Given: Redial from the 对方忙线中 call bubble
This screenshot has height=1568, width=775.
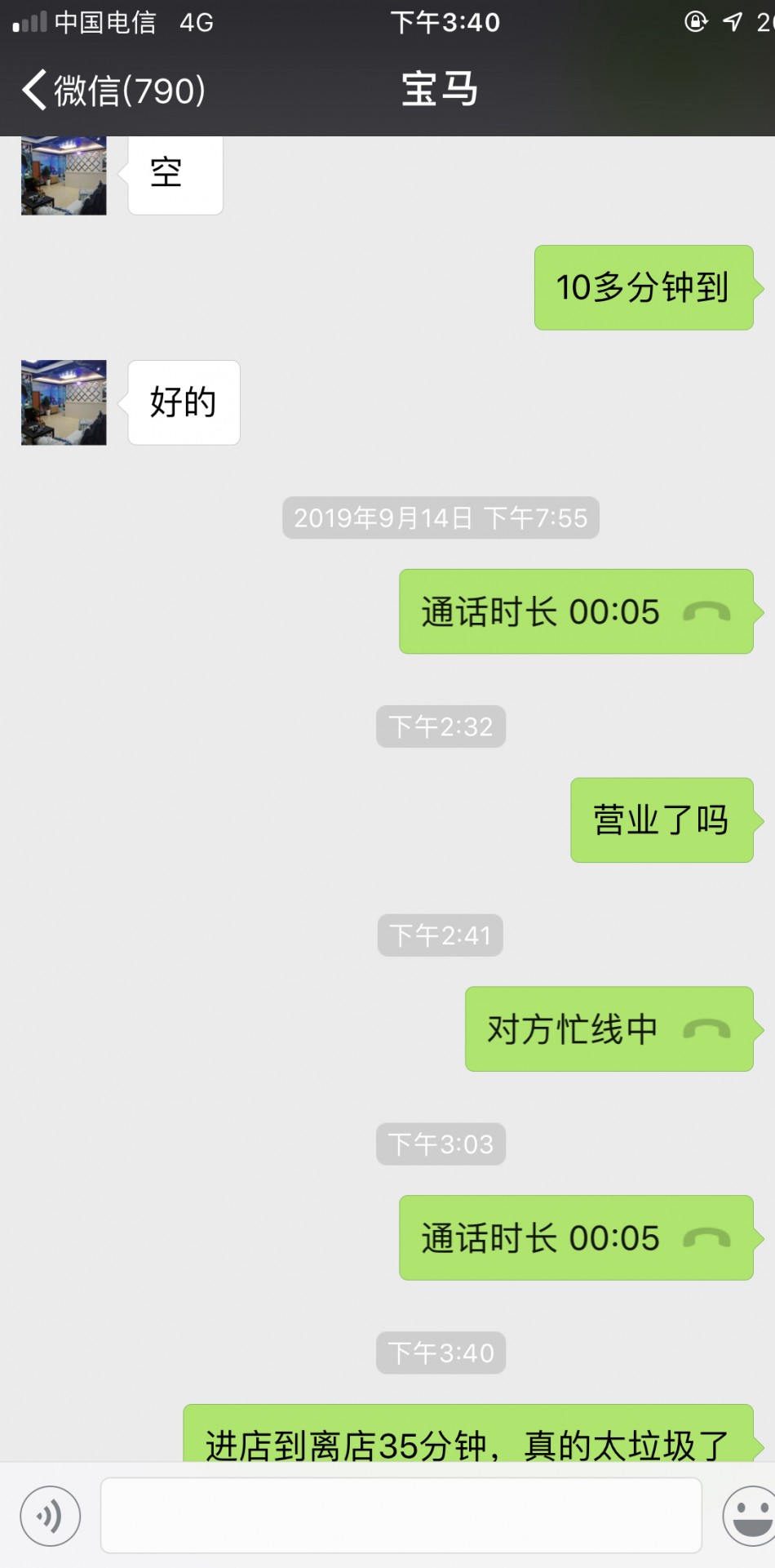Looking at the screenshot, I should coord(609,1029).
